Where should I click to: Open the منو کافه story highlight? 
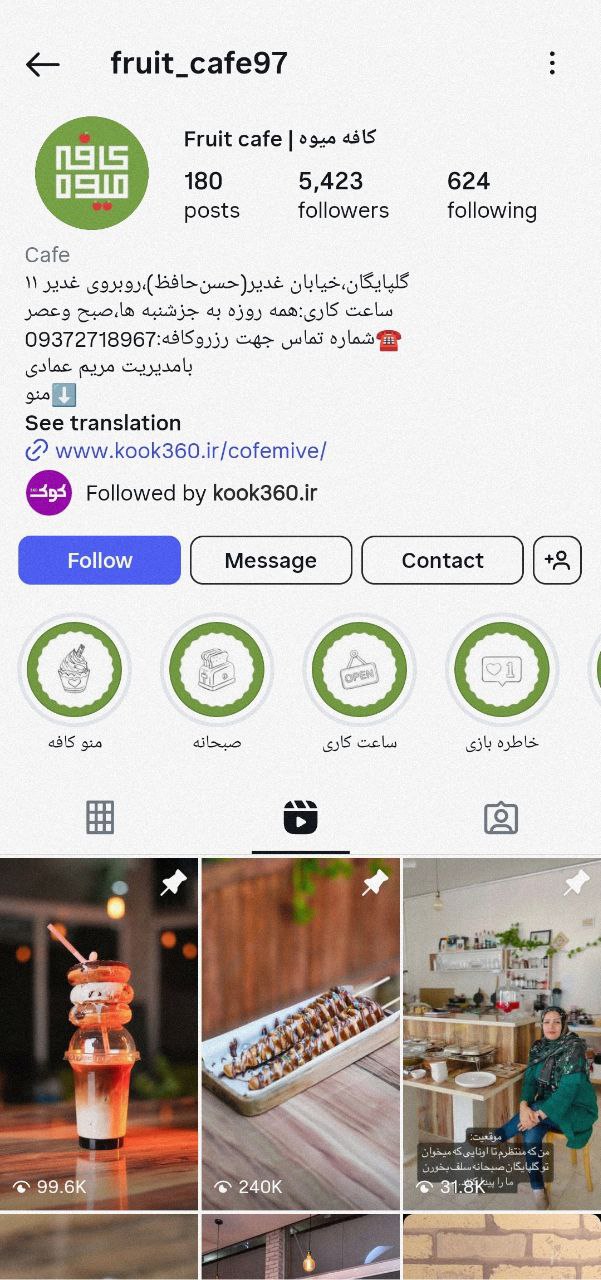(x=75, y=684)
